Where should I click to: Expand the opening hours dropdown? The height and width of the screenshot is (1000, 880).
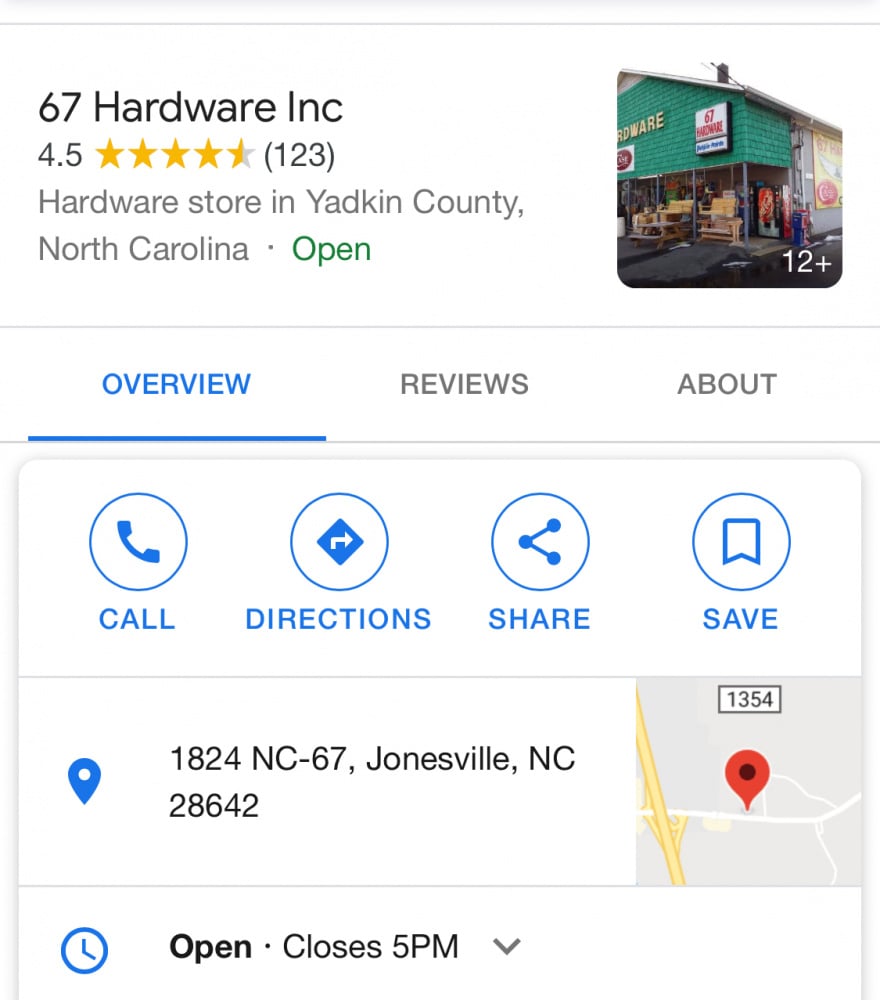(x=508, y=946)
